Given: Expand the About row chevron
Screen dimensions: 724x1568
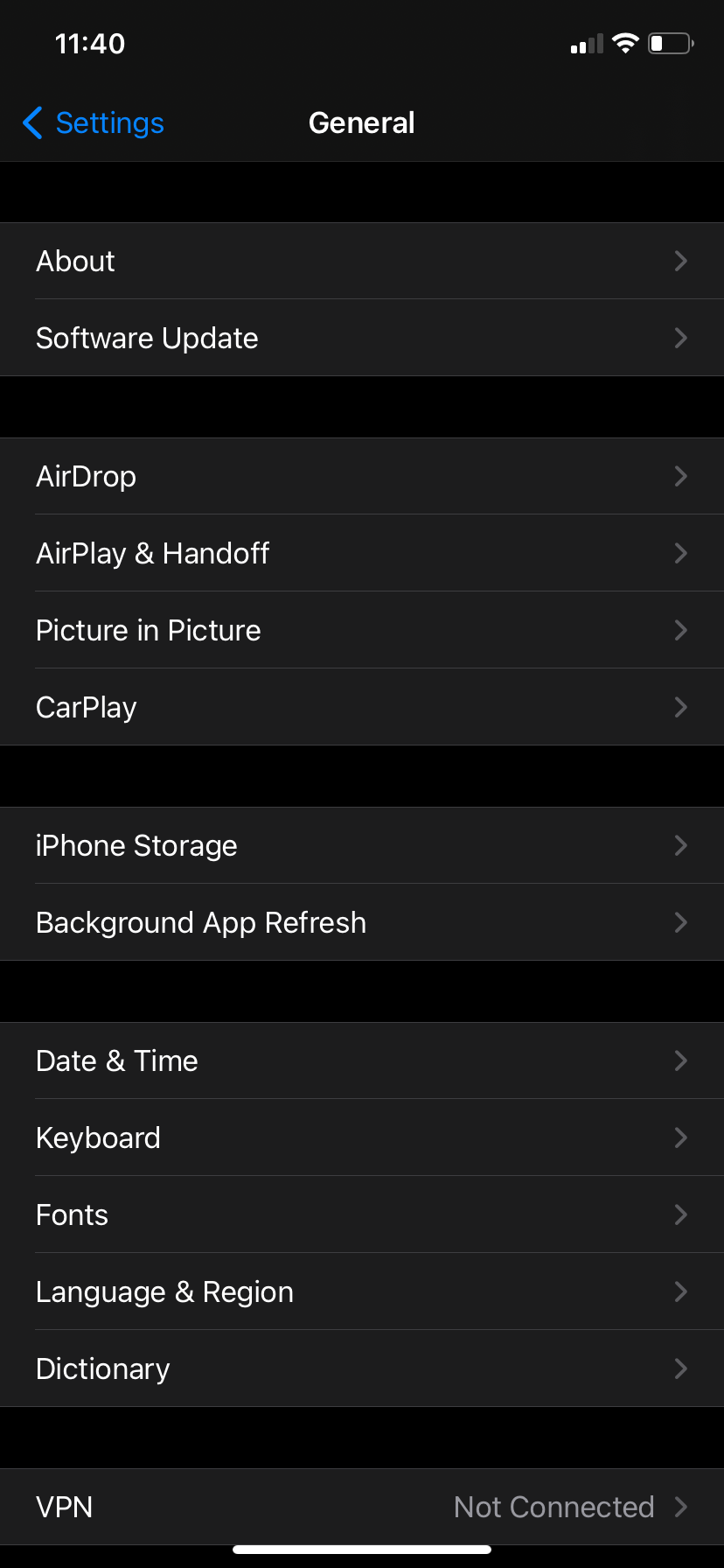Looking at the screenshot, I should click(681, 261).
